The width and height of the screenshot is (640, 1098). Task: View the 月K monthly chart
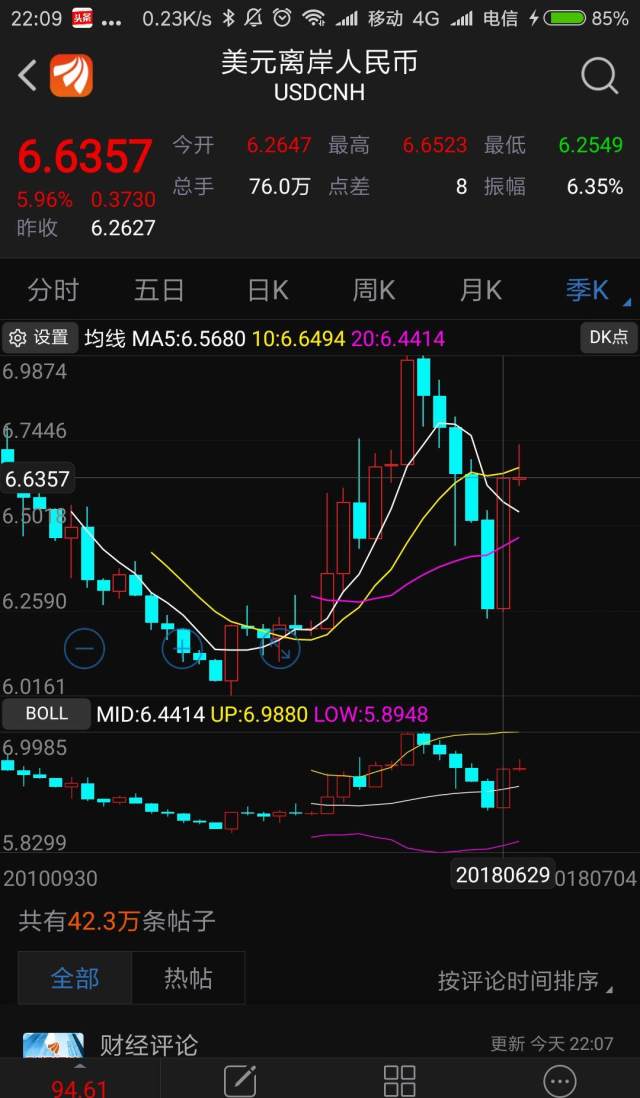480,290
